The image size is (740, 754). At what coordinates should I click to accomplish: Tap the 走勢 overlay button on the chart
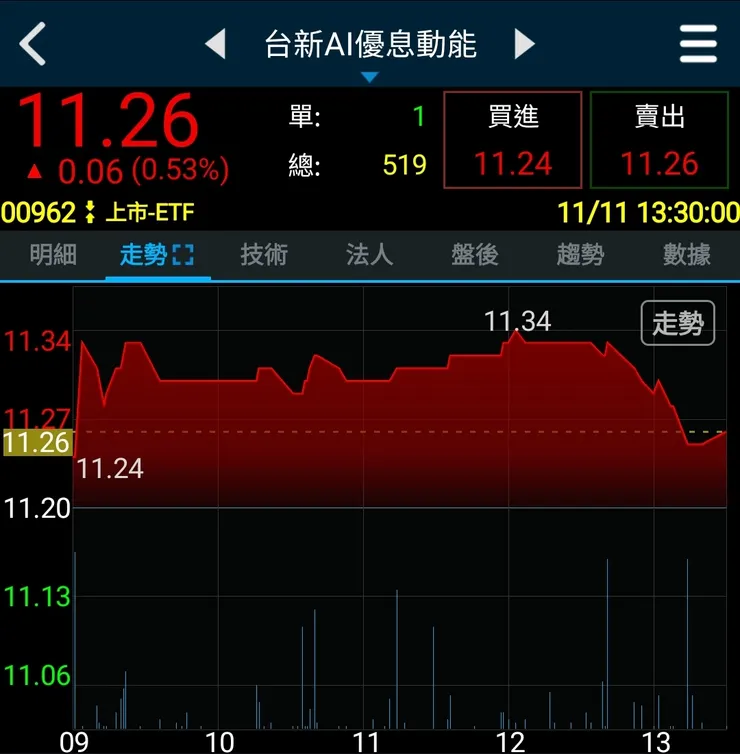(x=678, y=323)
